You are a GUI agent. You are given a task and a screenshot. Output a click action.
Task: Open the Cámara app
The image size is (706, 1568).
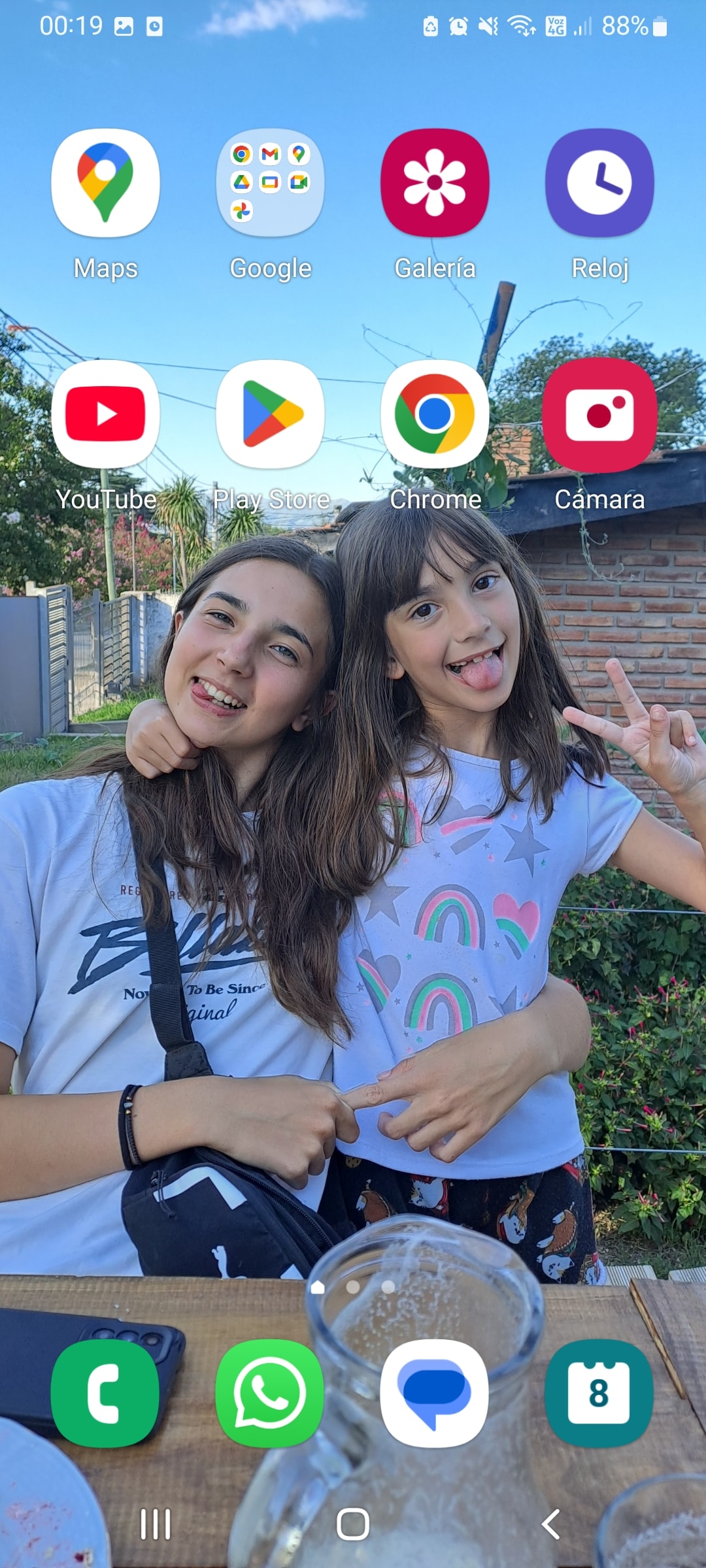599,414
